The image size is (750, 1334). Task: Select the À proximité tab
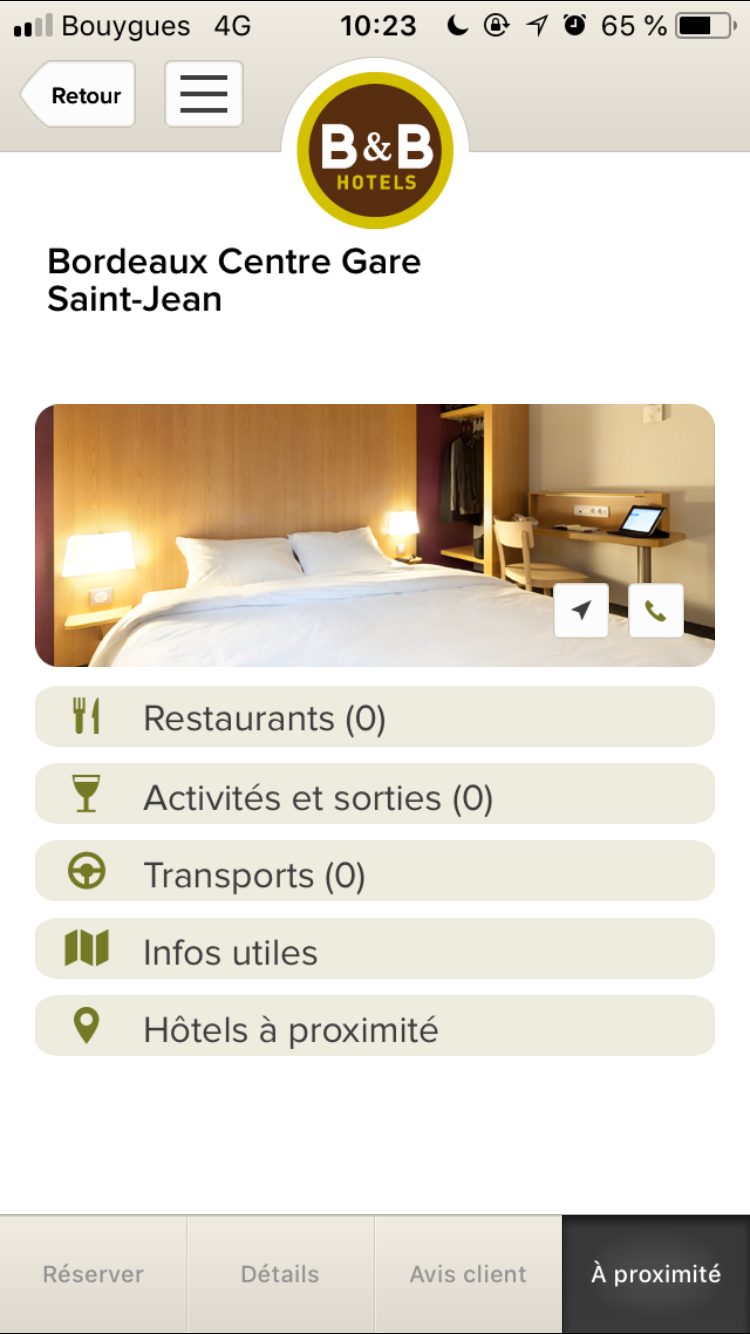coord(656,1274)
